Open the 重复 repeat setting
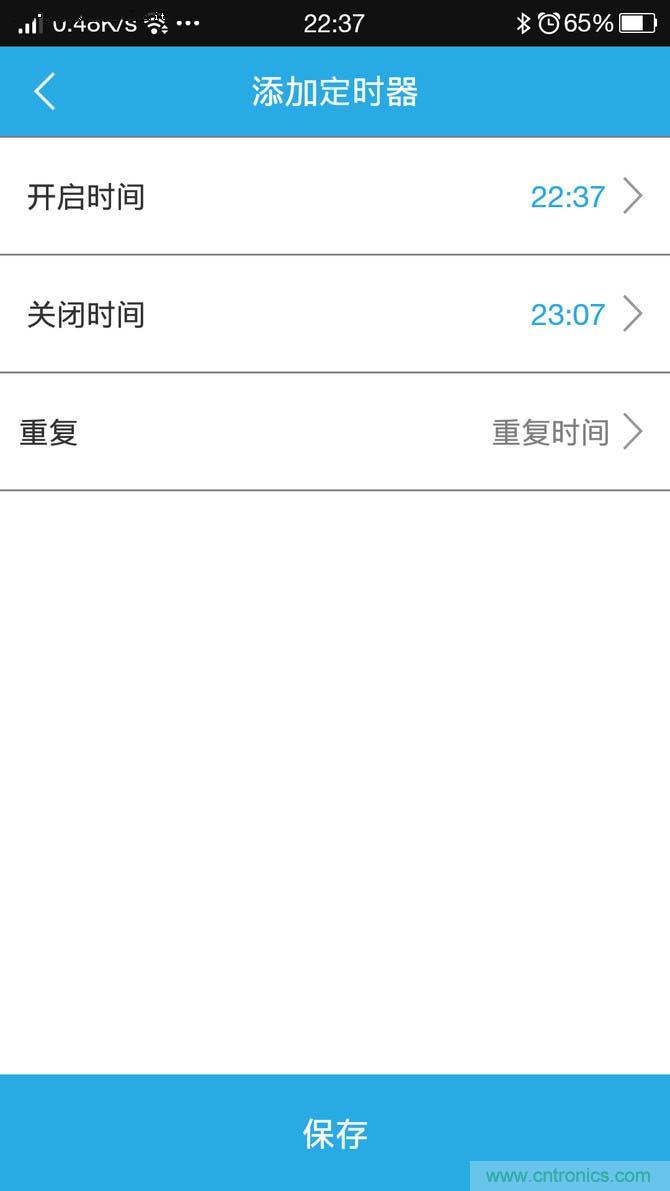The width and height of the screenshot is (670, 1191). click(x=335, y=433)
